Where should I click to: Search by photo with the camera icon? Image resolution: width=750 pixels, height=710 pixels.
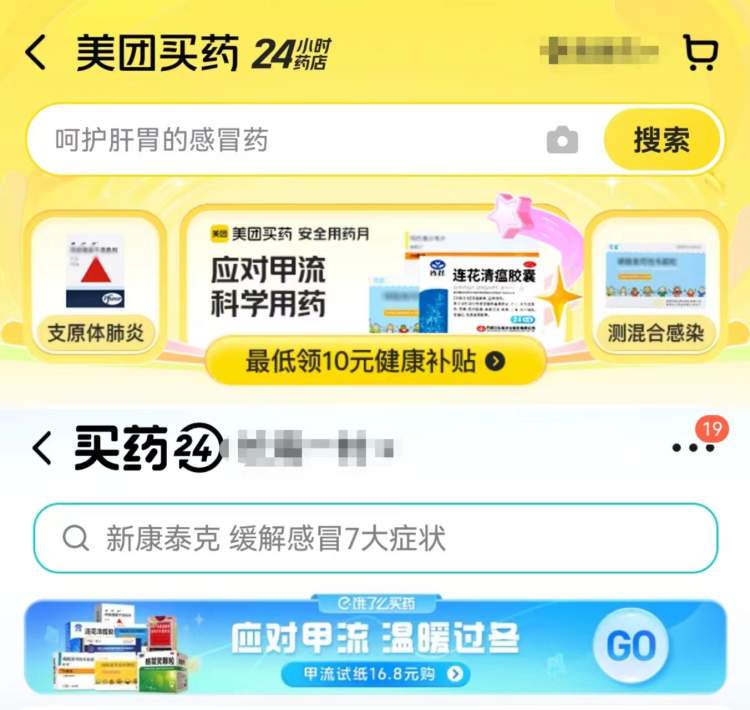[562, 141]
